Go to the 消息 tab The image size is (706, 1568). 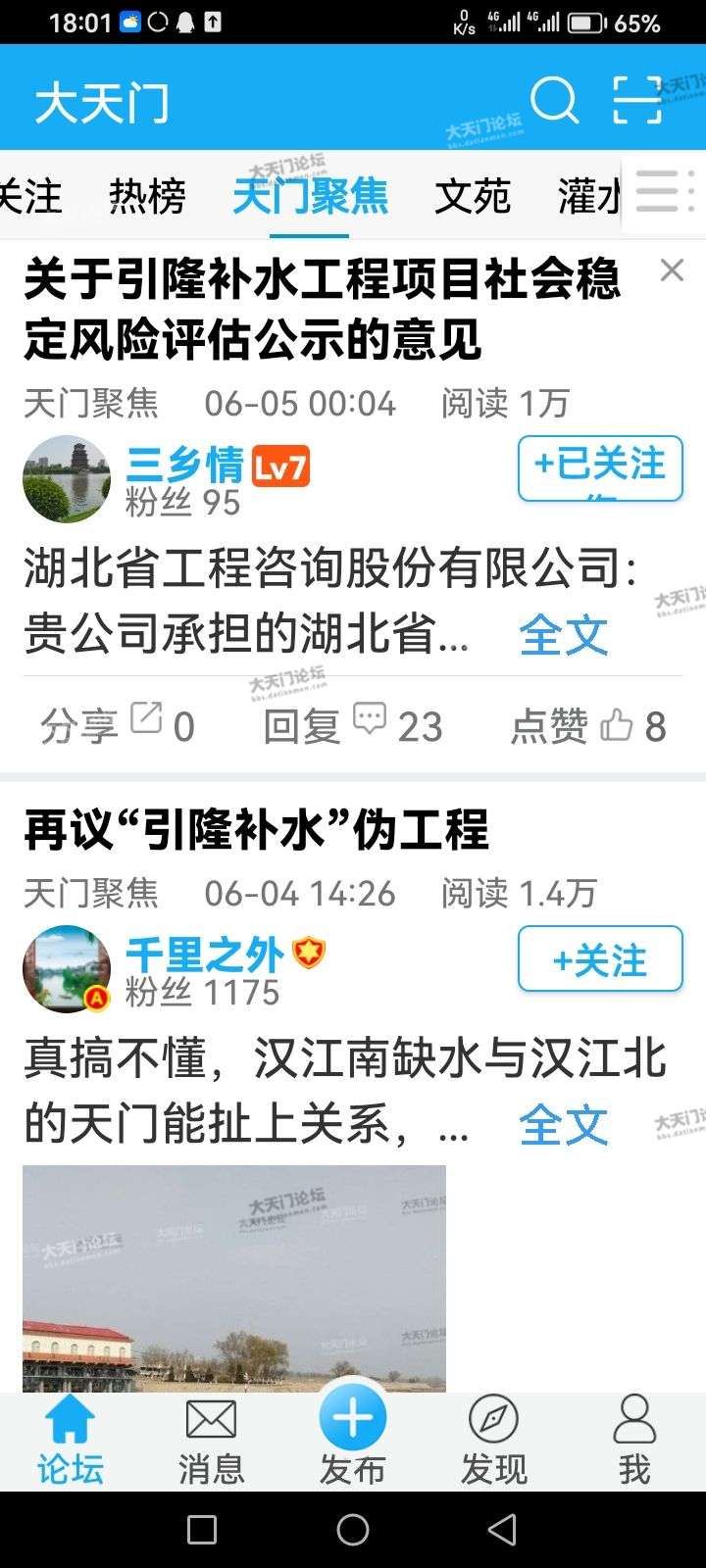click(x=211, y=1441)
